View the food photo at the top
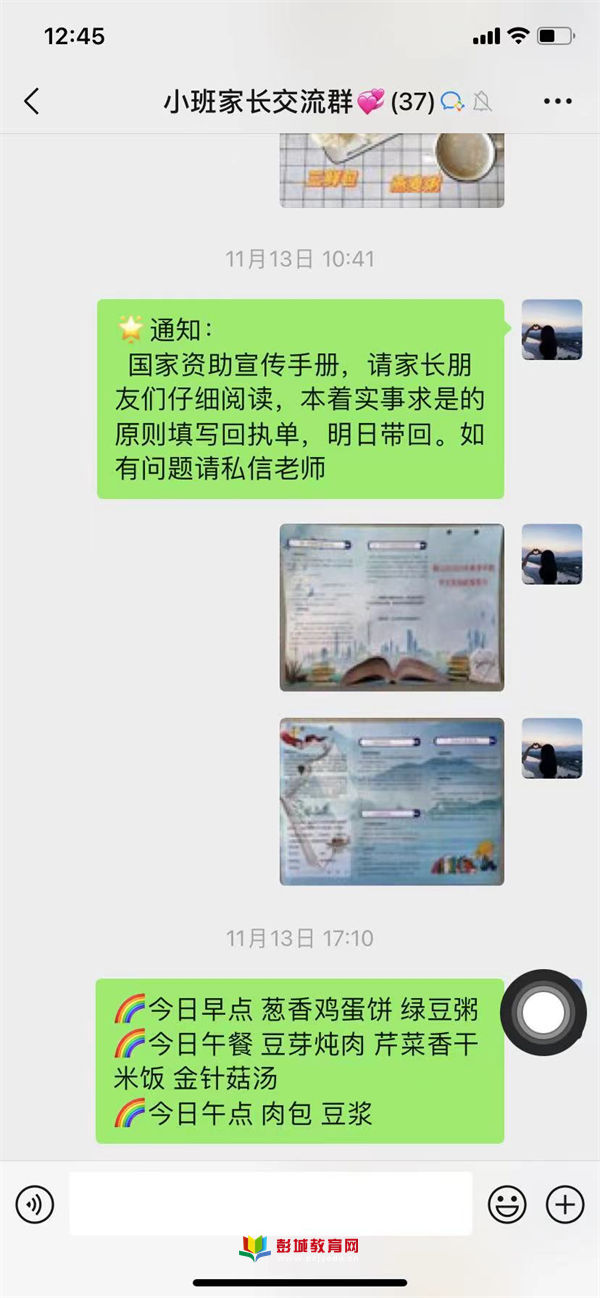Image resolution: width=600 pixels, height=1298 pixels. (391, 170)
